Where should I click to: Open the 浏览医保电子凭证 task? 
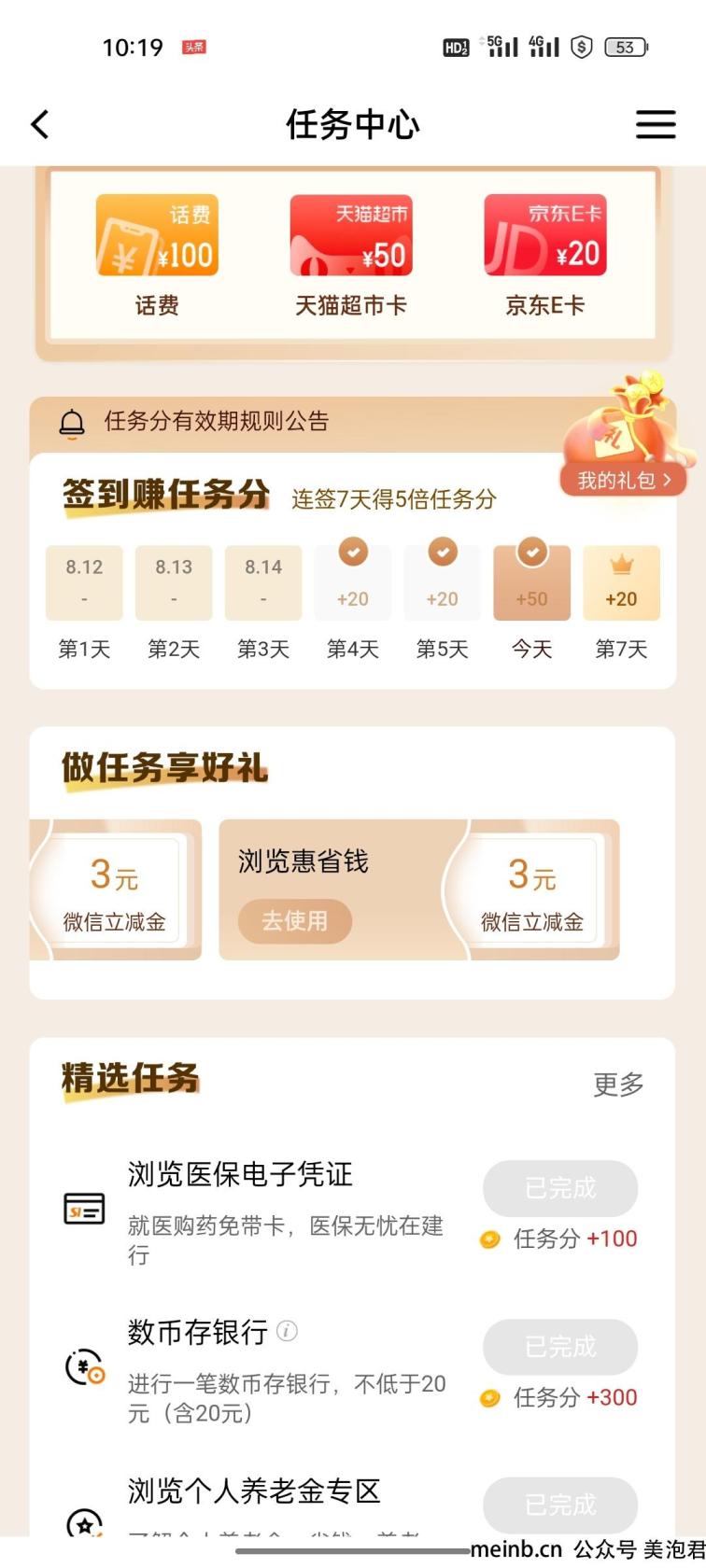[x=240, y=1174]
